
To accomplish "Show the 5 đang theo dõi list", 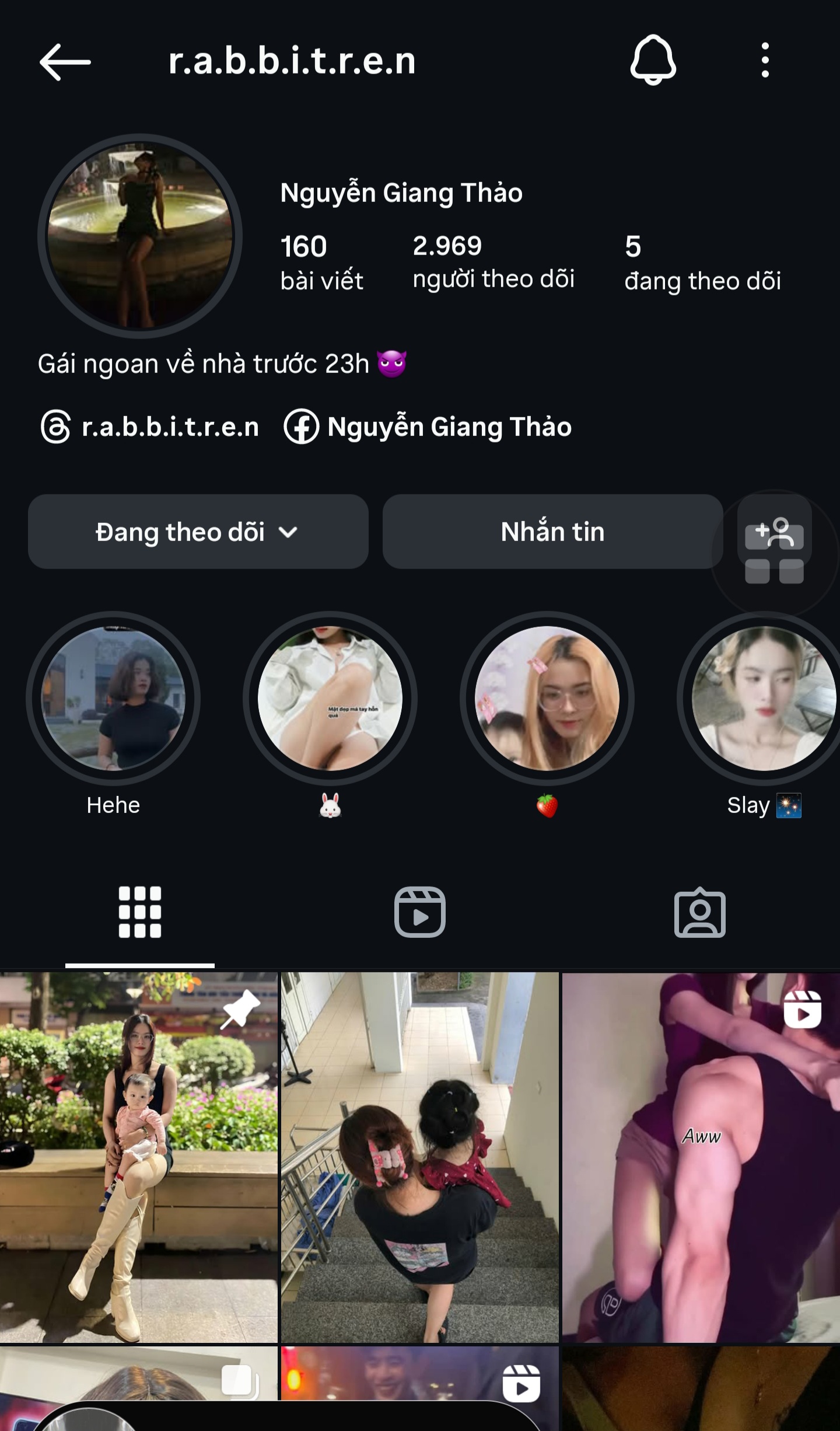I will 702,263.
